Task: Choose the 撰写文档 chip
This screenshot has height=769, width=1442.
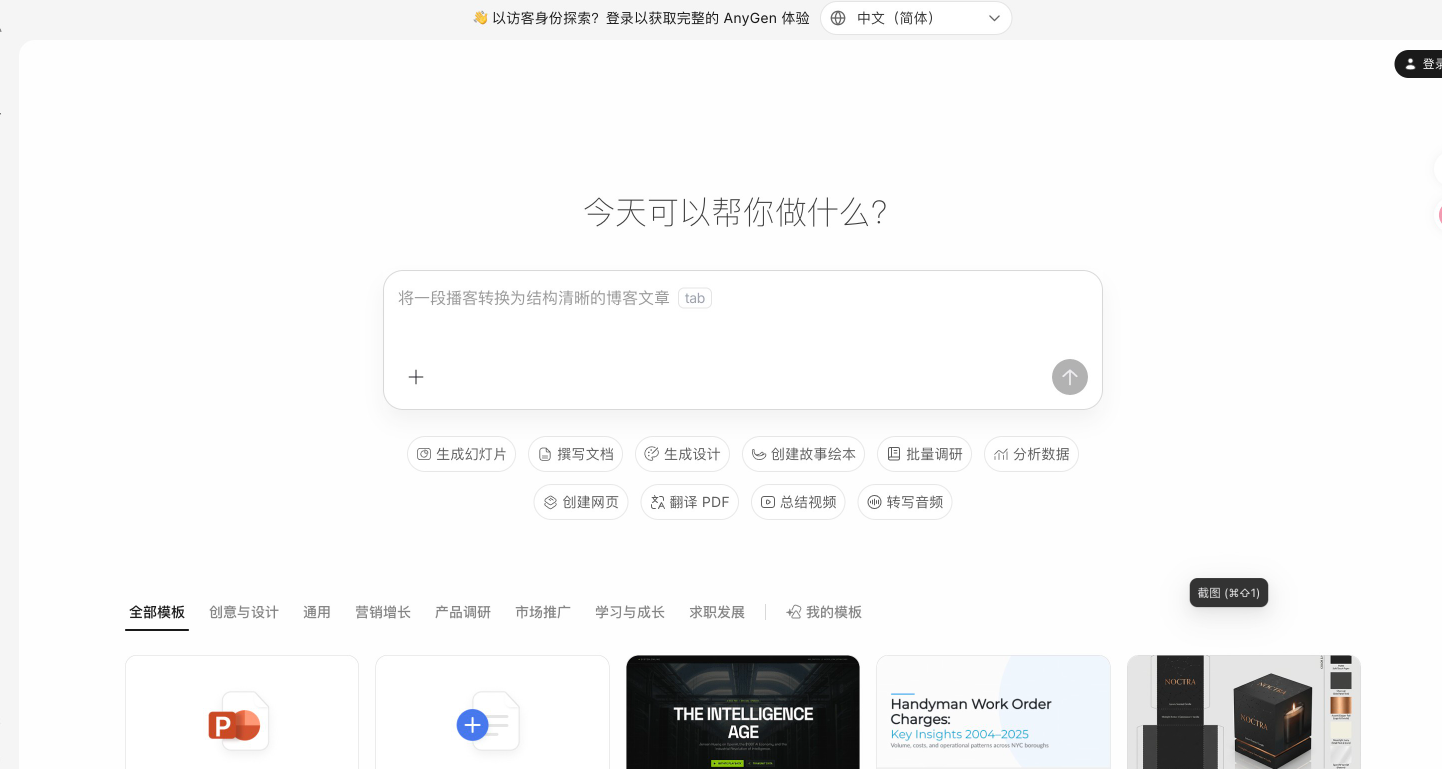Action: pos(575,454)
